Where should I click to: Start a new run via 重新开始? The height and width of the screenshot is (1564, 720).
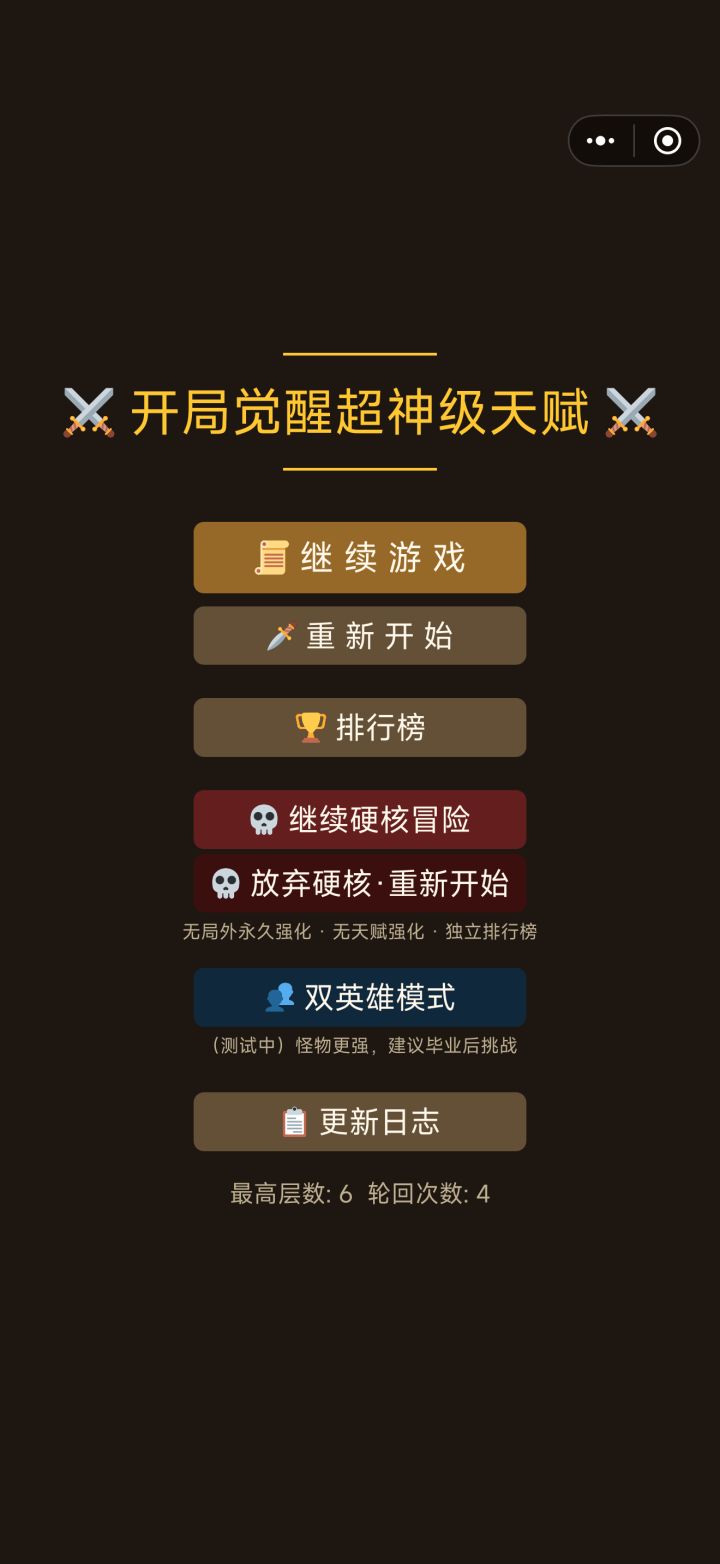click(360, 636)
